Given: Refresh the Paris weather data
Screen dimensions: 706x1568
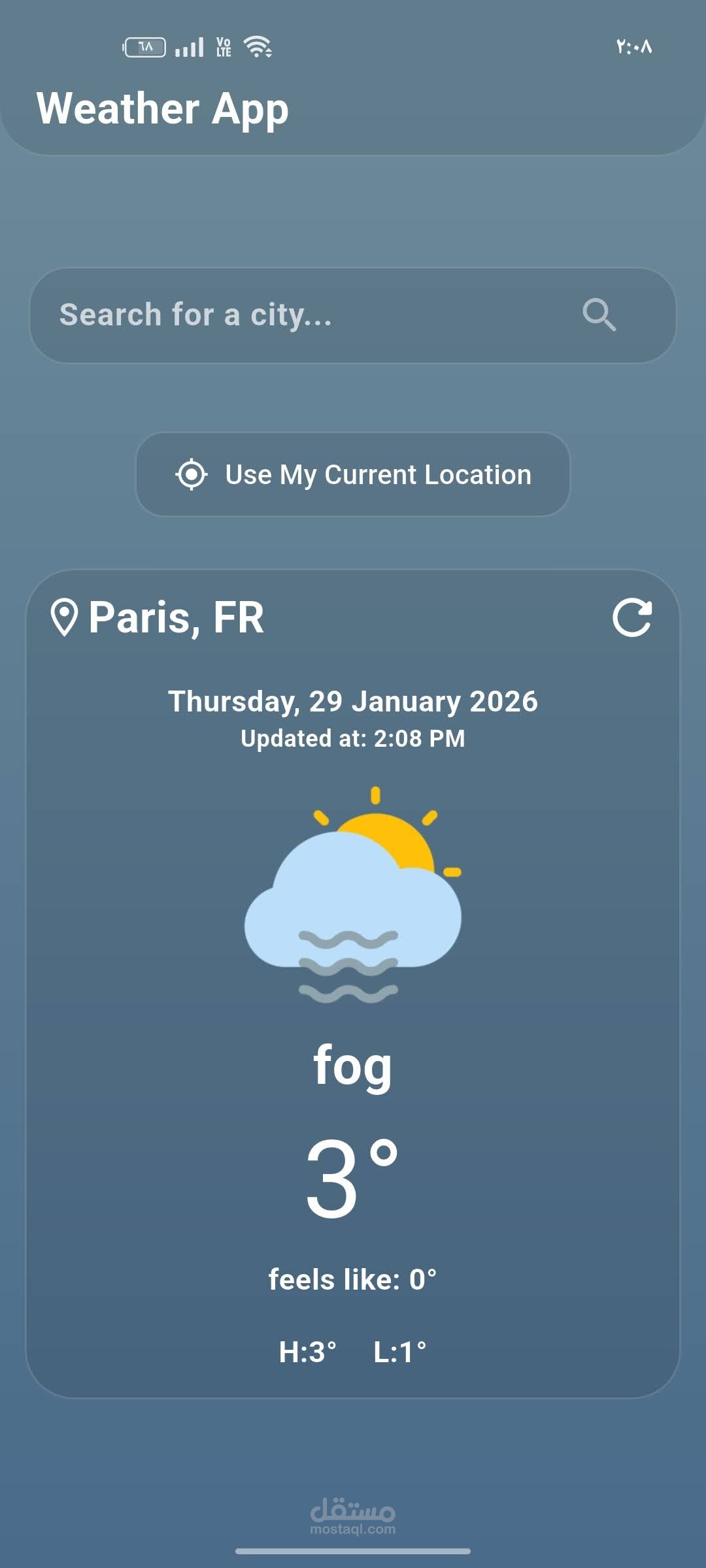Looking at the screenshot, I should coord(631,617).
